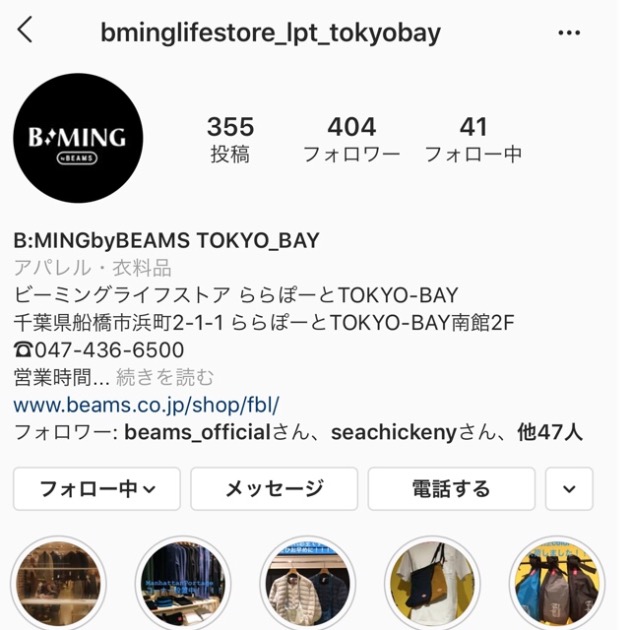Open the last highlight with colorful bags
This screenshot has width=630, height=630.
(557, 584)
